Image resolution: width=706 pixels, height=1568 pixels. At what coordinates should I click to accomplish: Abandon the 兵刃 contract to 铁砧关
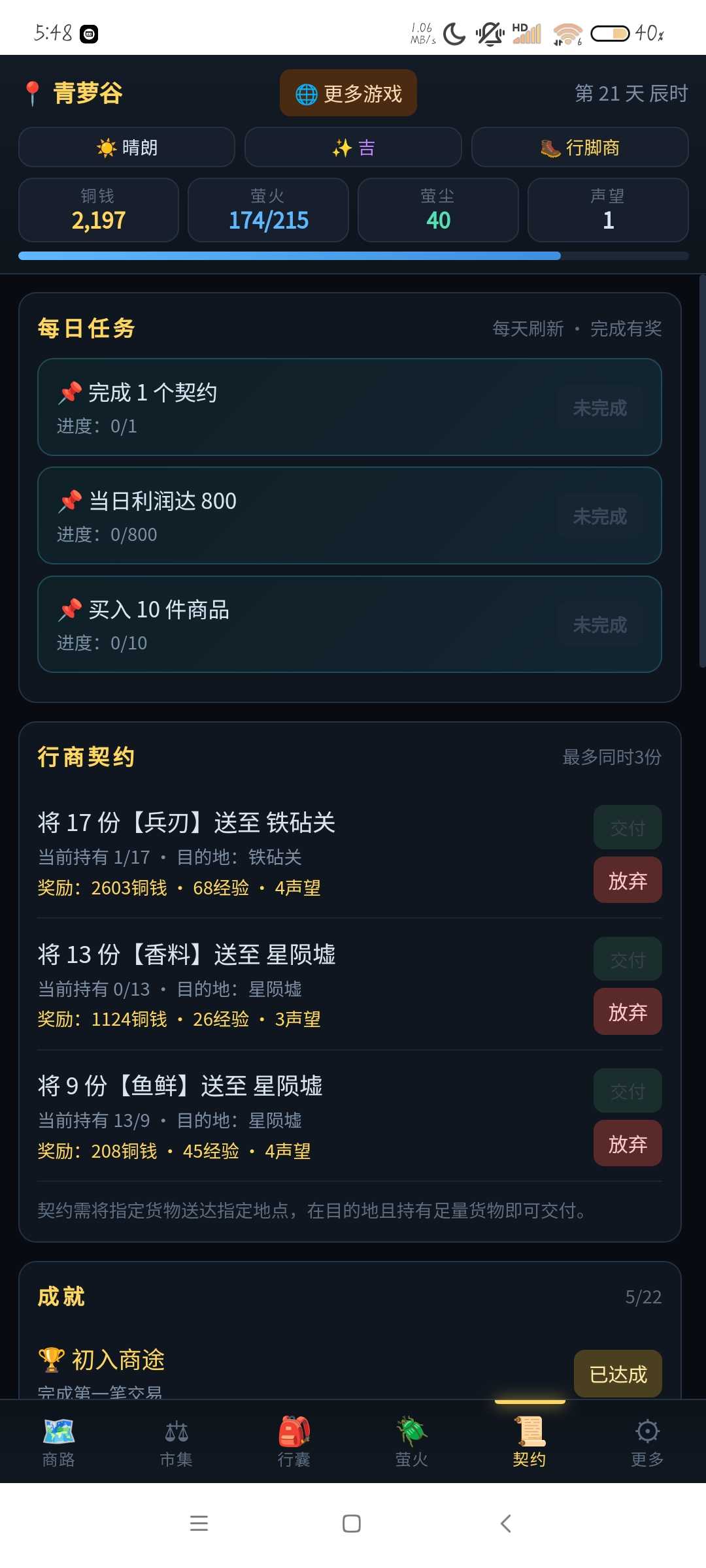[628, 880]
